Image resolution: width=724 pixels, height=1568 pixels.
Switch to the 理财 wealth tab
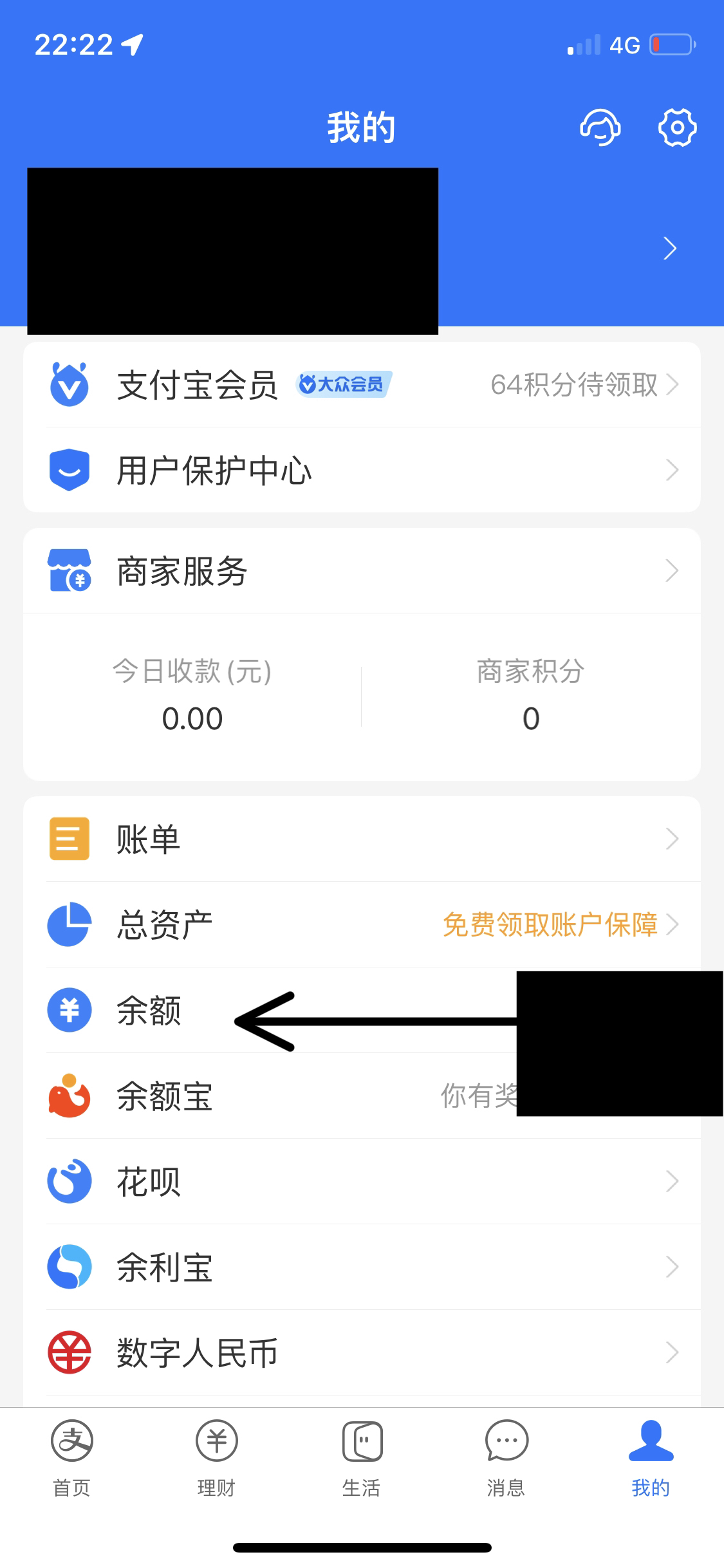[x=217, y=1459]
